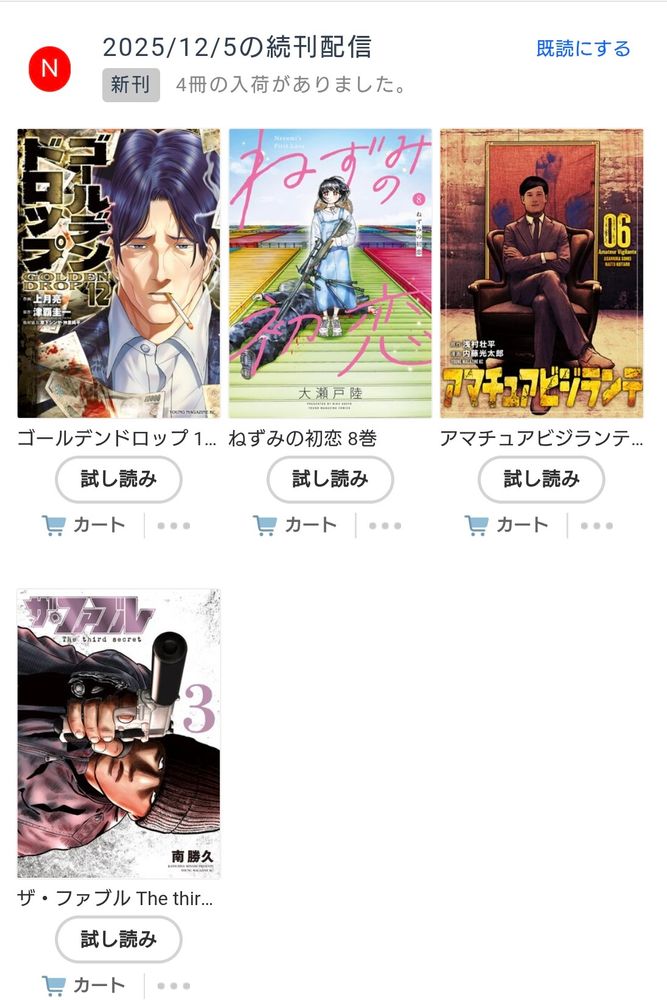
Task: Tap 試し読み for ゴールデンドロップ
Action: coord(119,479)
